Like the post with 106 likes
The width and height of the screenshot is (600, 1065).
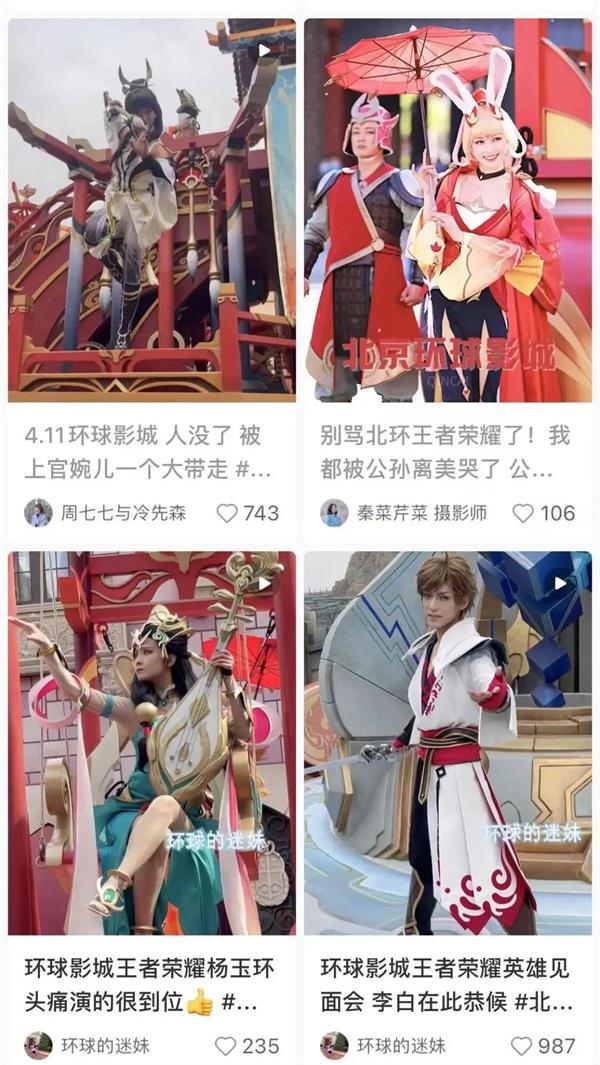pos(523,513)
